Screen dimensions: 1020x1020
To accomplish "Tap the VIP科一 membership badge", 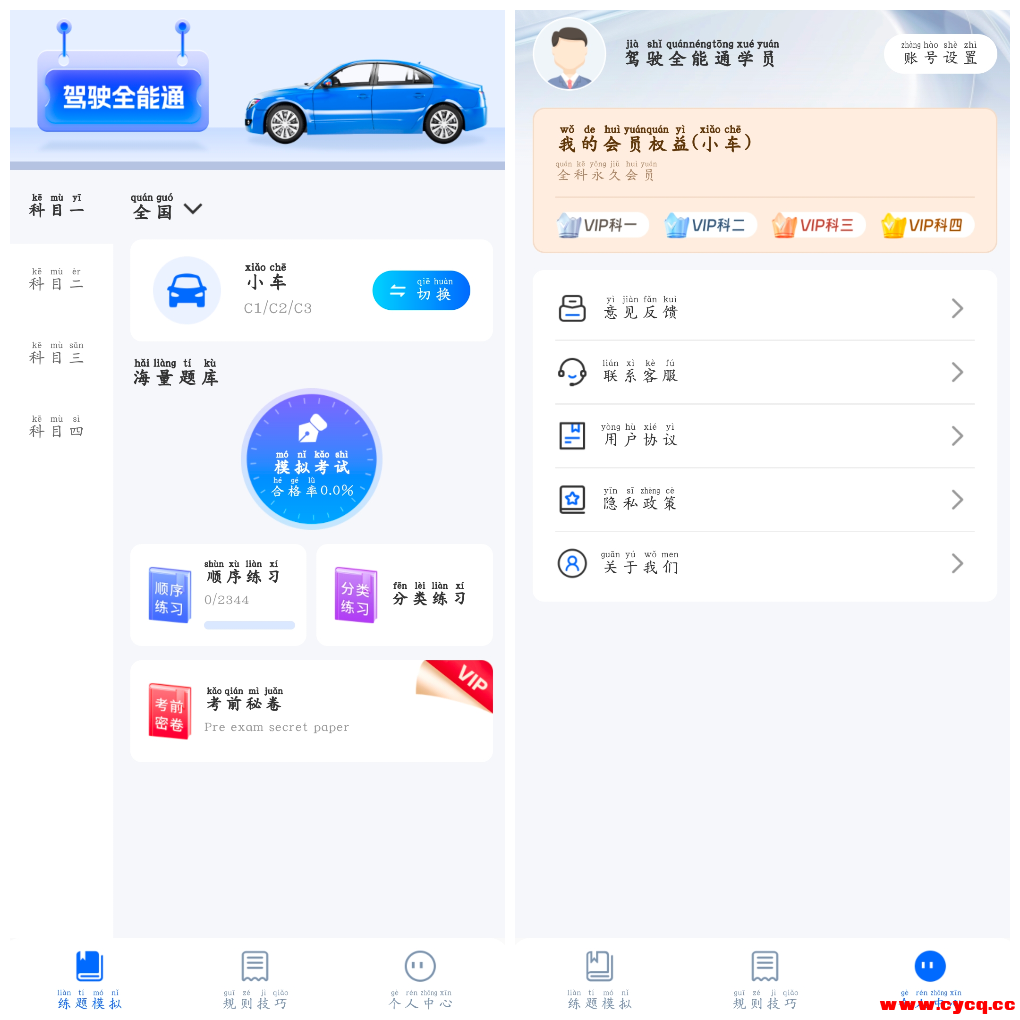I will tap(603, 225).
